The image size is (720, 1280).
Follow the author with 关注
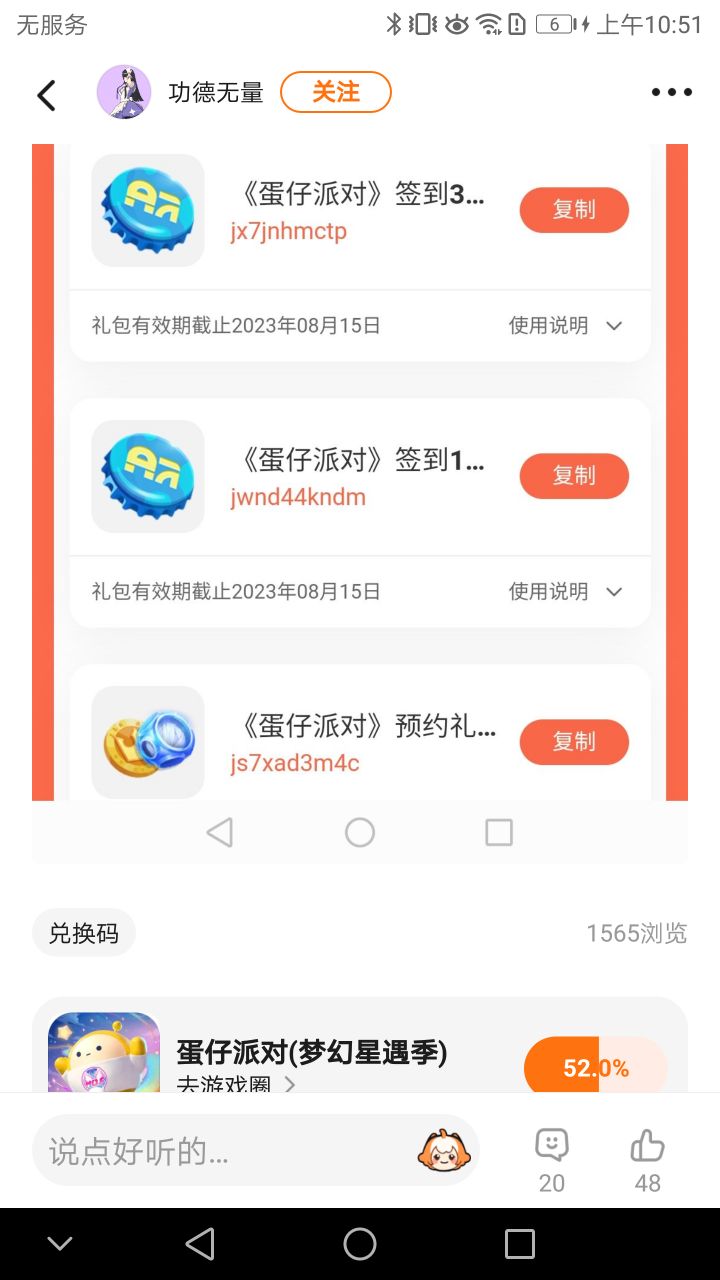click(335, 93)
